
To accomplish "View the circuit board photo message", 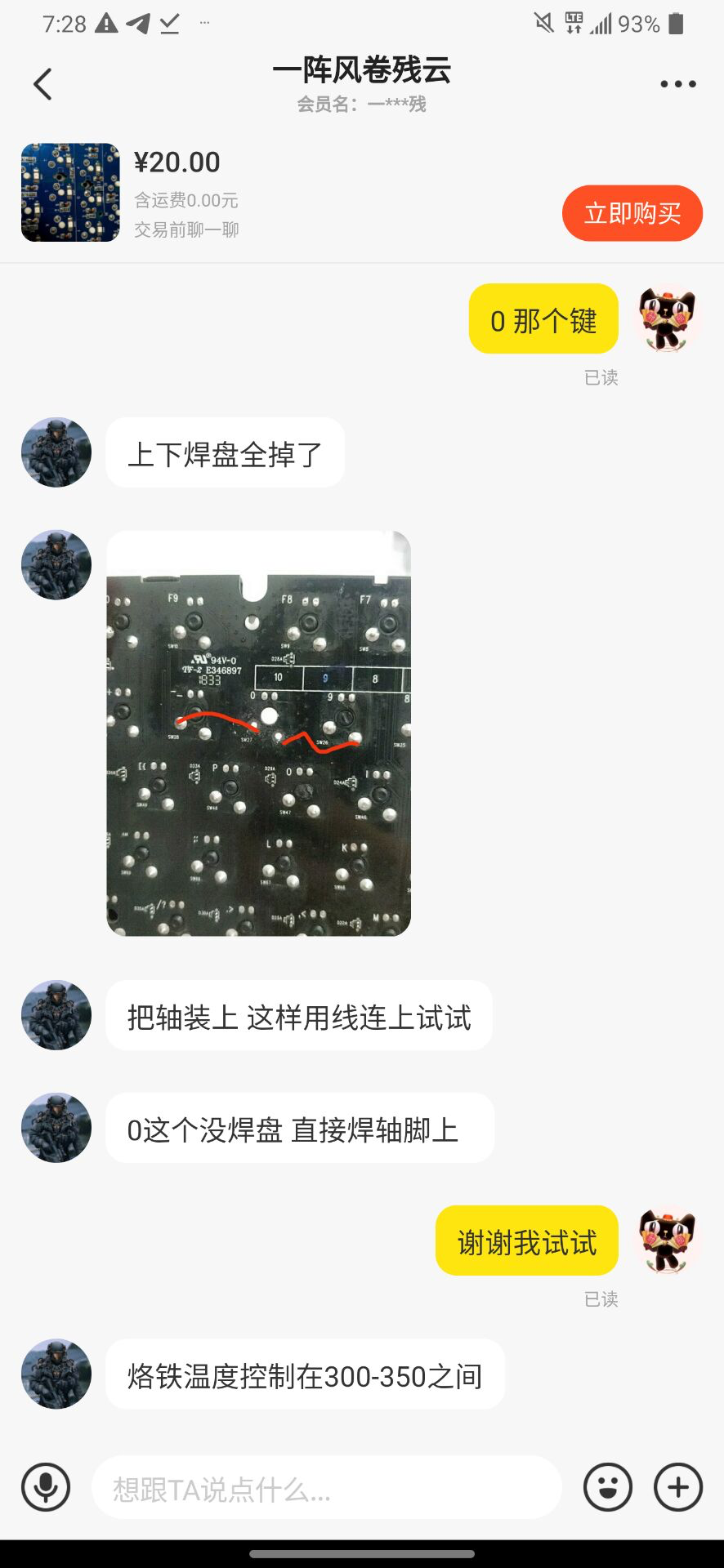I will [x=258, y=733].
